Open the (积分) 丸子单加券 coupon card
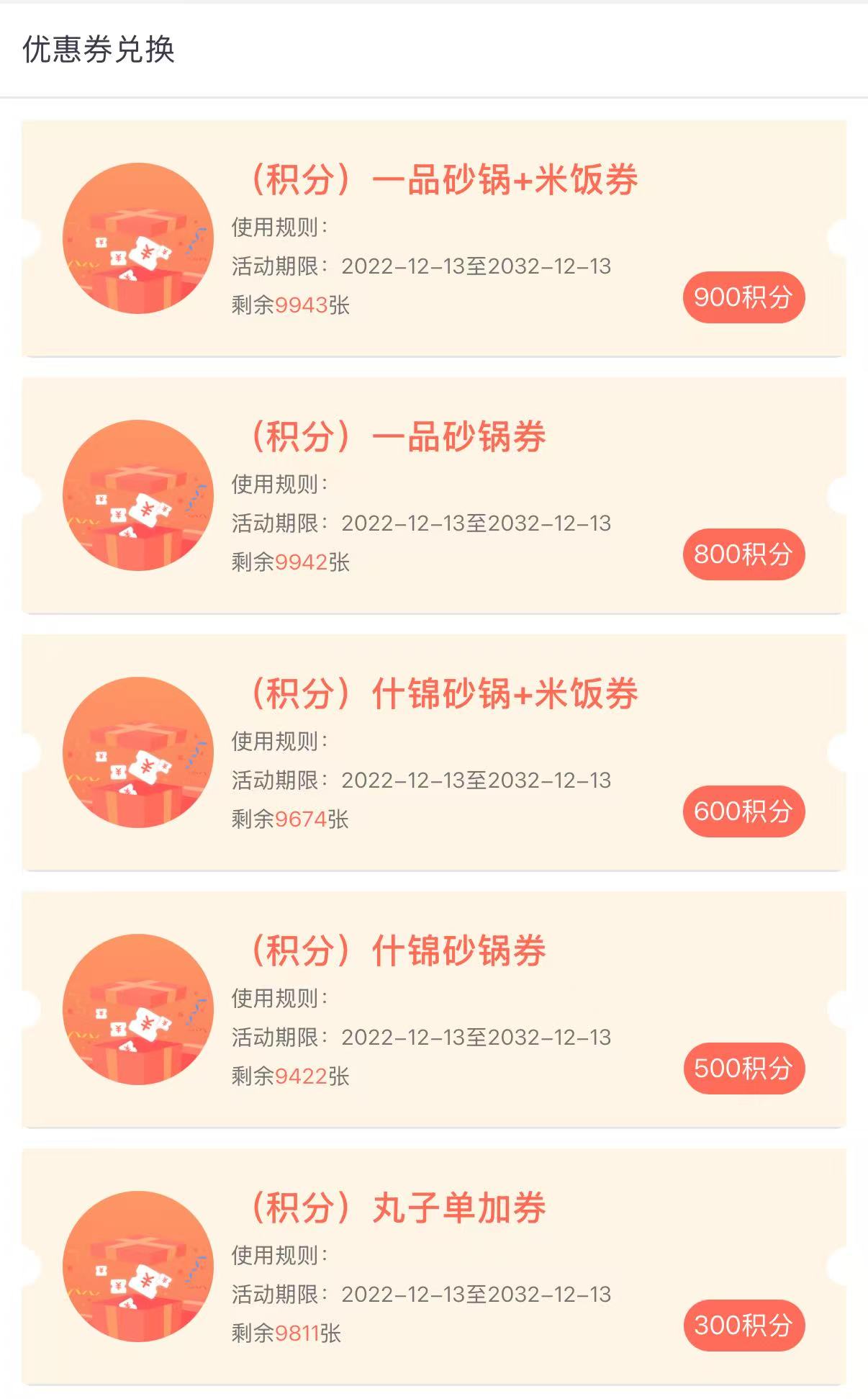 pyautogui.click(x=397, y=1208)
